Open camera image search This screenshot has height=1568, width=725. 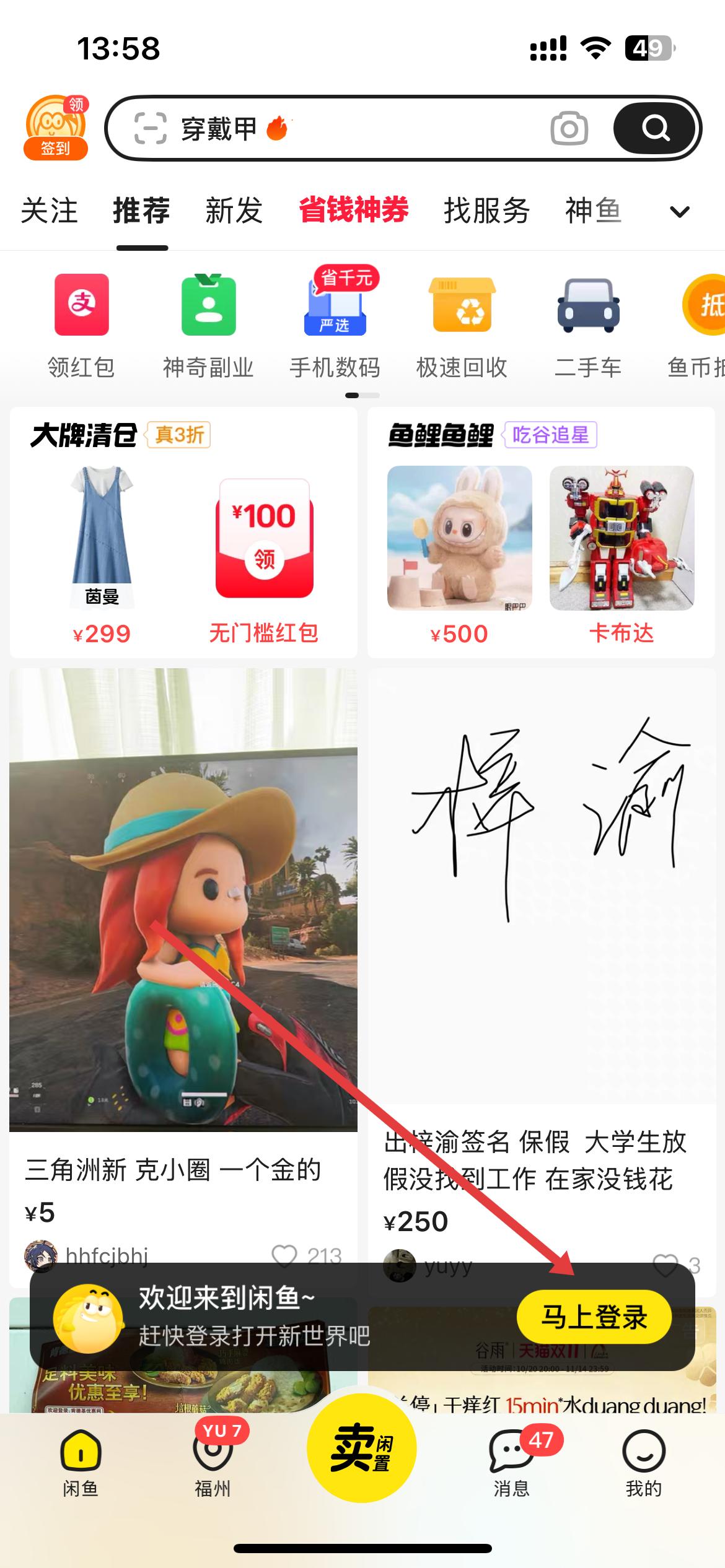(x=569, y=129)
